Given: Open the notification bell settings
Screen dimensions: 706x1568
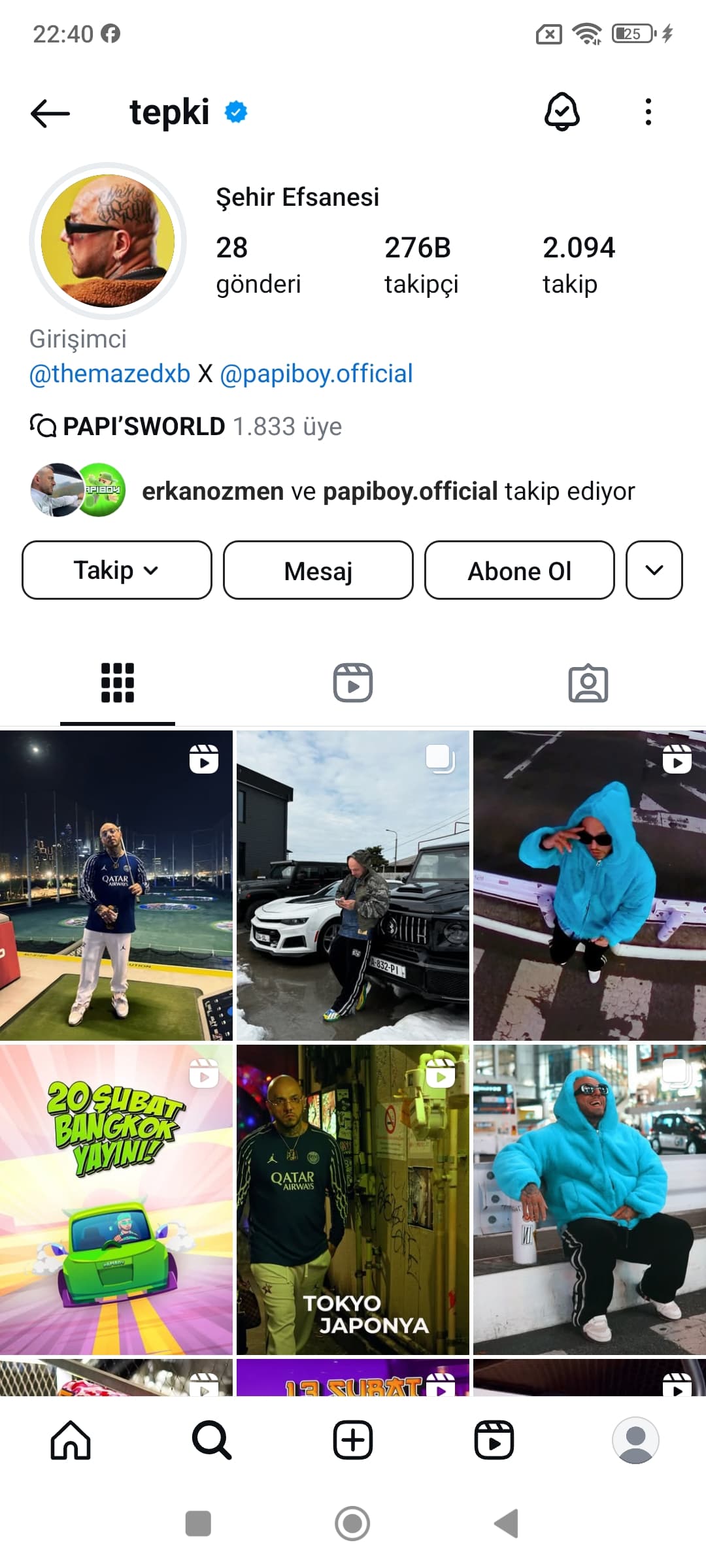Looking at the screenshot, I should tap(562, 112).
